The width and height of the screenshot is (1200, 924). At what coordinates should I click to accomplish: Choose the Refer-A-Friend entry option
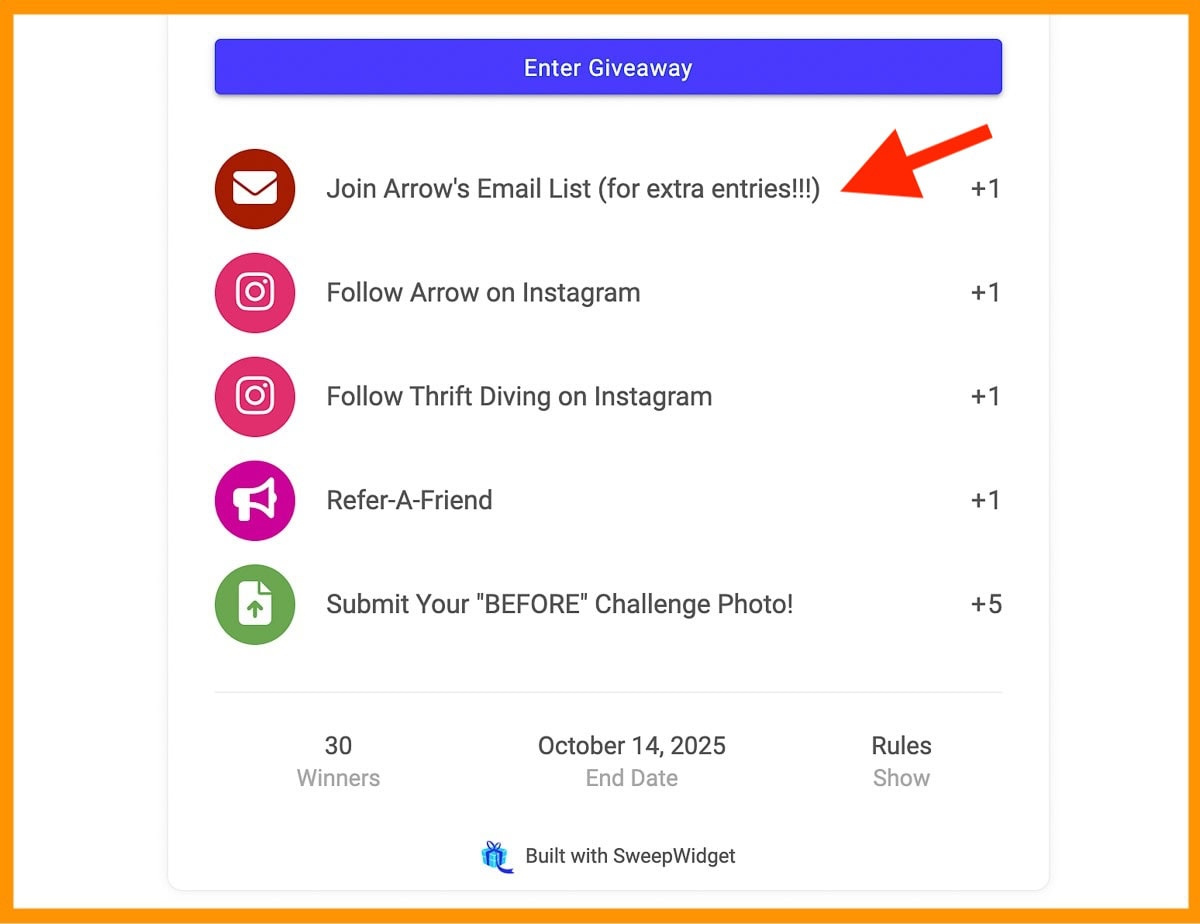pyautogui.click(x=409, y=500)
